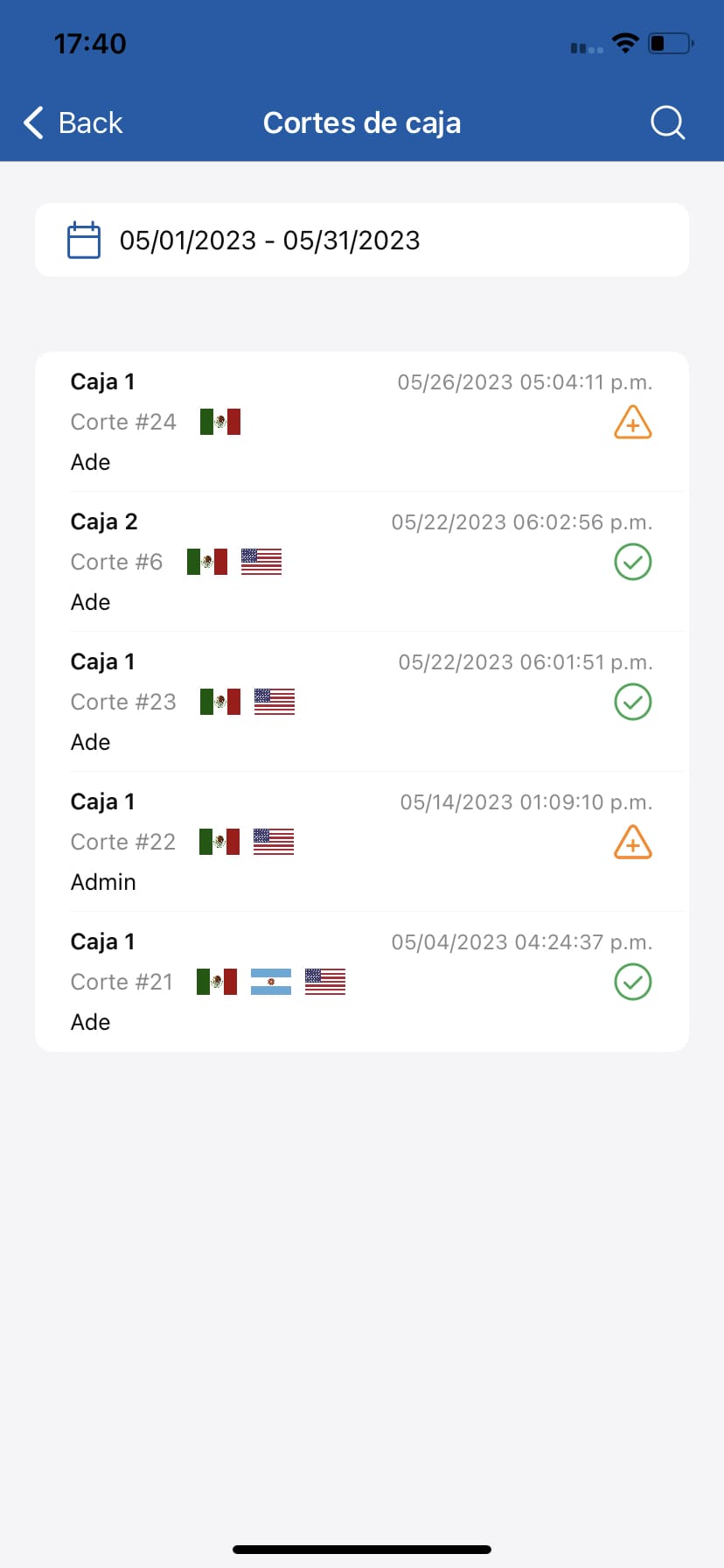Go back to the previous screen
This screenshot has width=724, height=1568.
(x=73, y=123)
